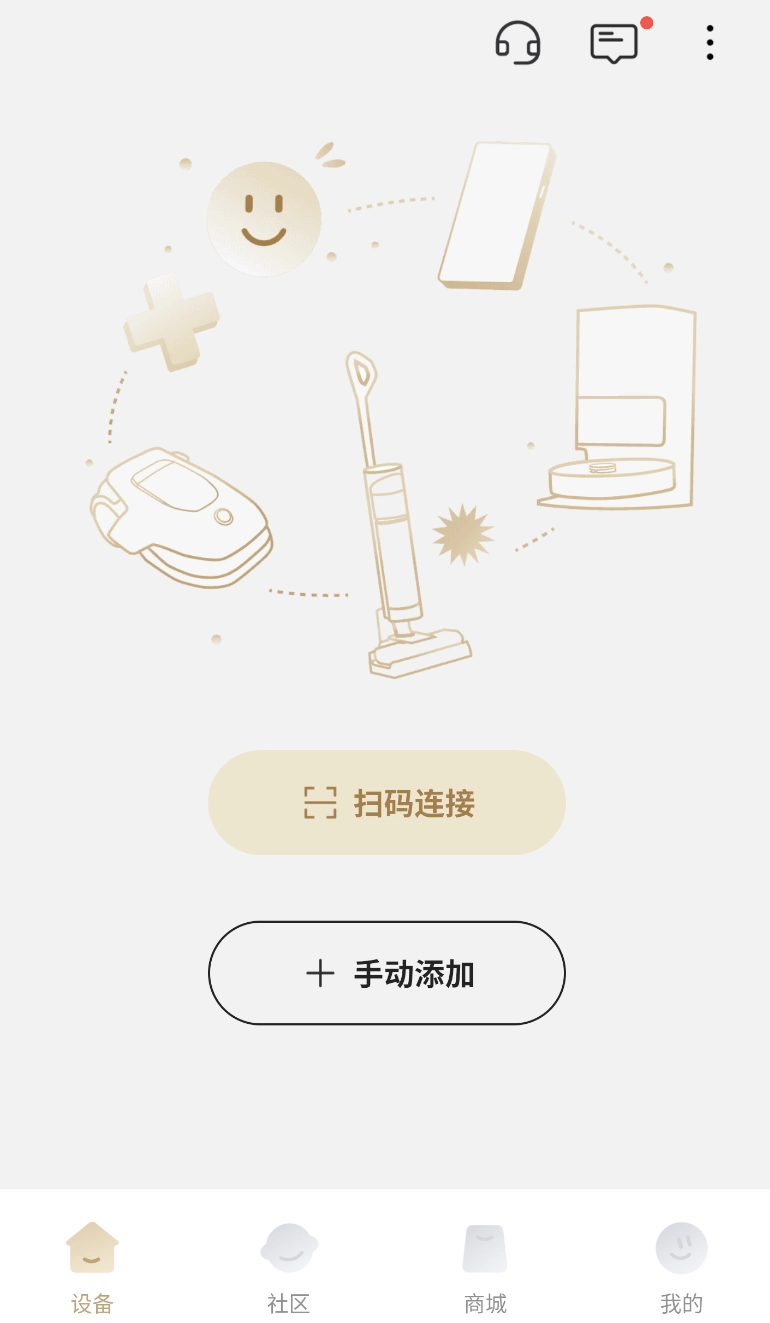
Task: Open messages with unread notification badge
Action: coord(613,44)
